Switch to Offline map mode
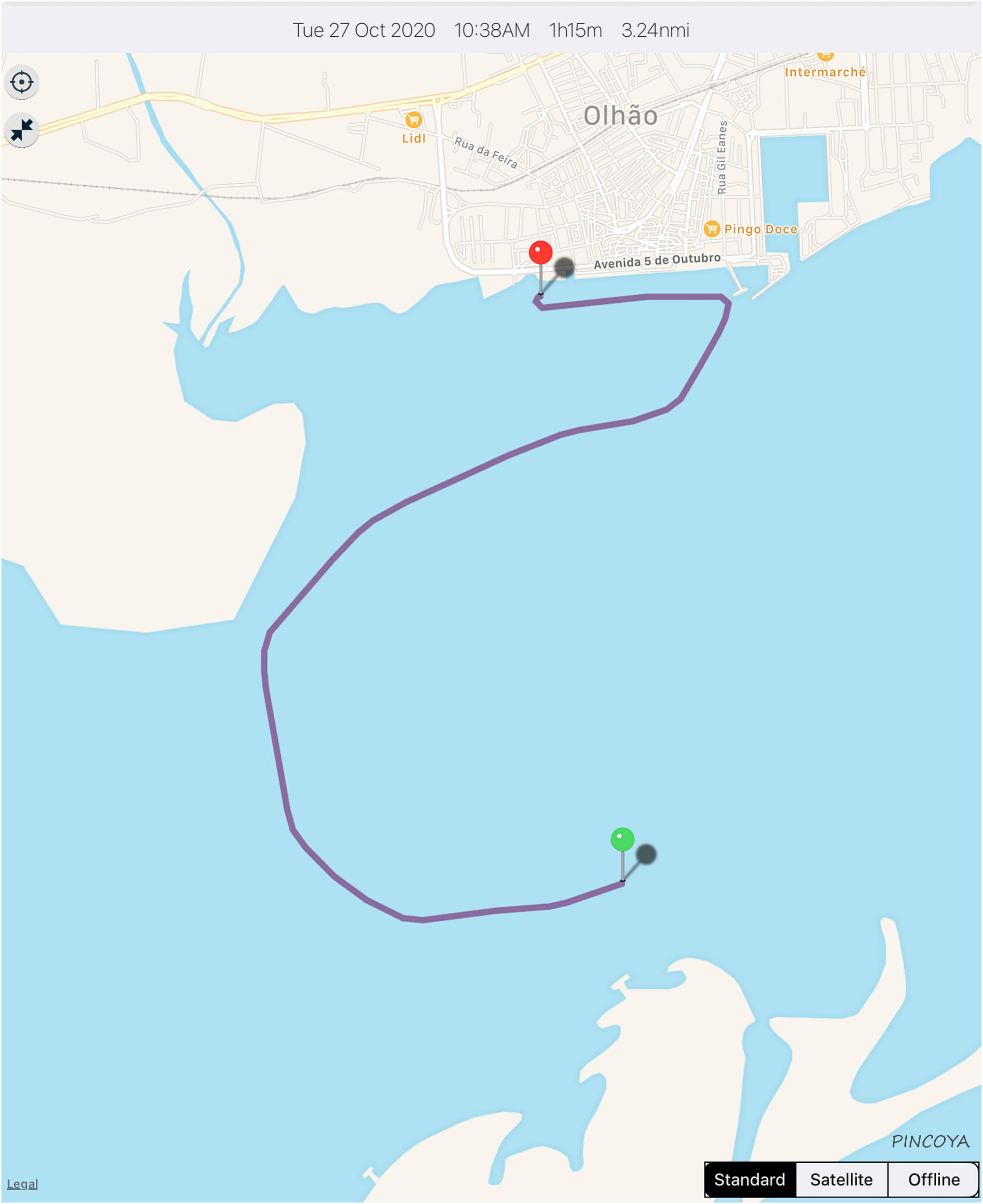The height and width of the screenshot is (1204, 983). tap(934, 1179)
